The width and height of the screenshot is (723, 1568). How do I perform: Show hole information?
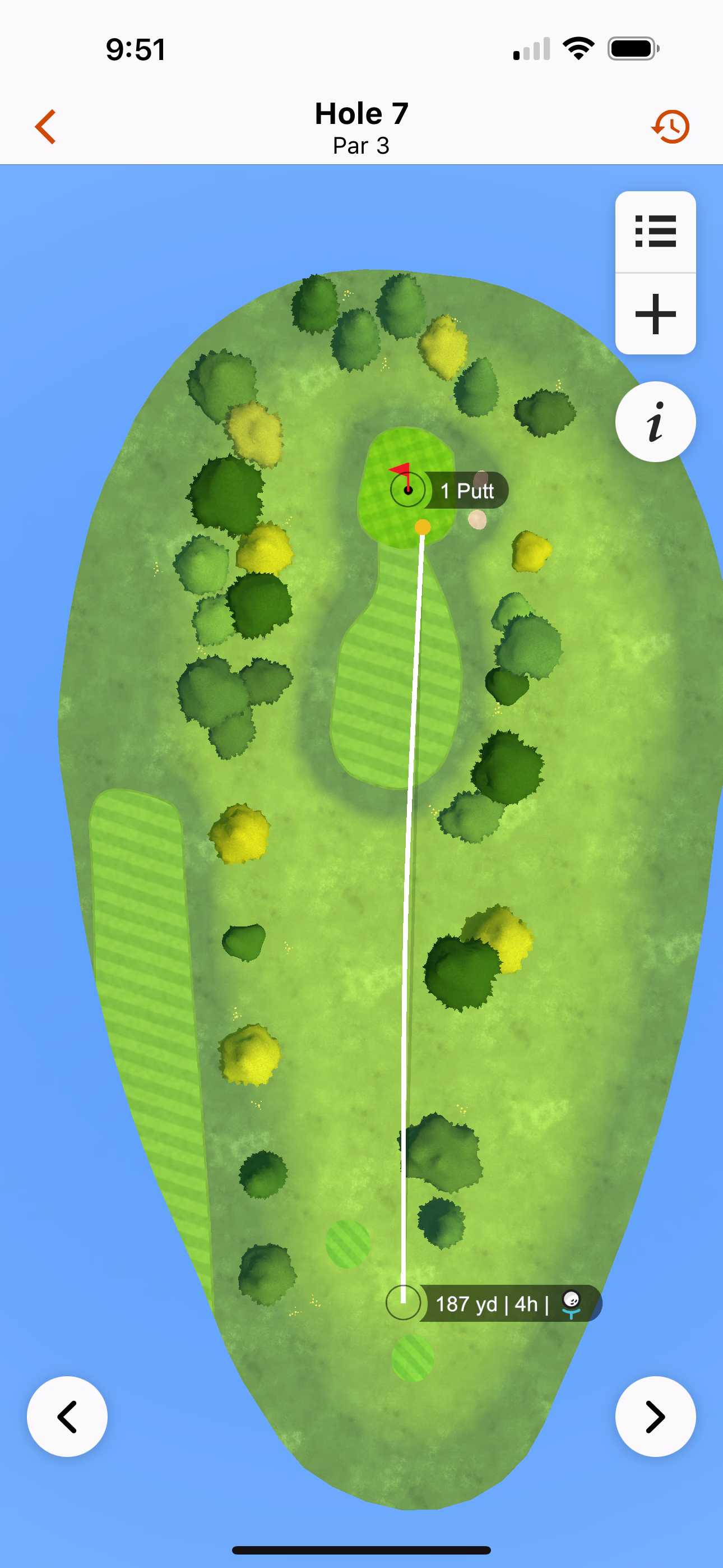tap(655, 422)
